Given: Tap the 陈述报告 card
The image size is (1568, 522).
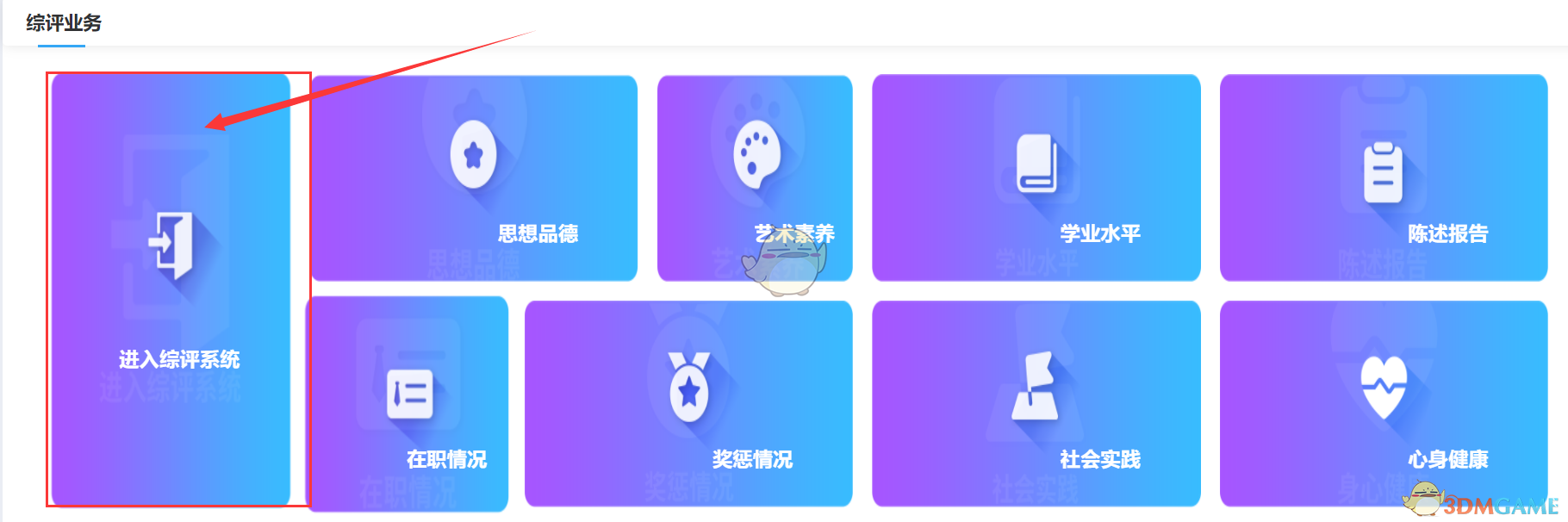Looking at the screenshot, I should click(x=1384, y=177).
